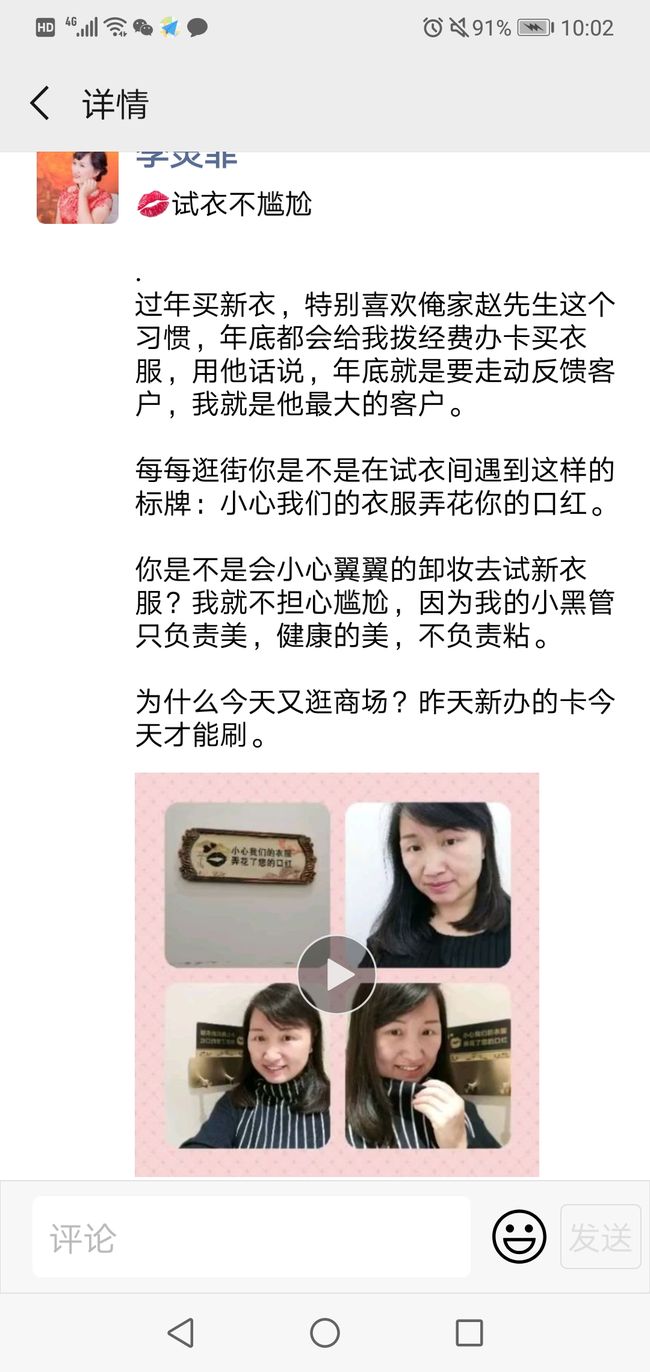Tap the 发送 send button

(x=601, y=1237)
